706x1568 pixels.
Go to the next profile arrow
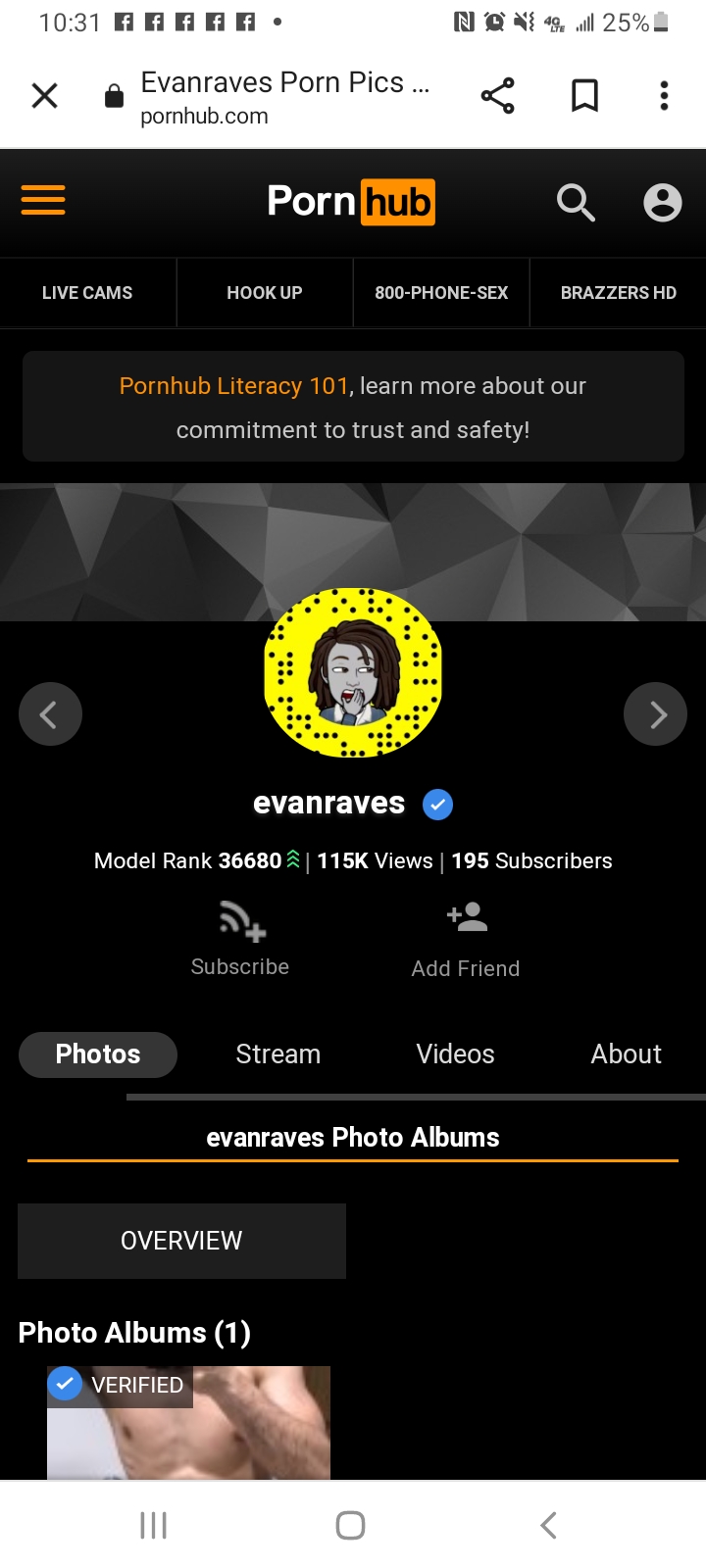(655, 714)
